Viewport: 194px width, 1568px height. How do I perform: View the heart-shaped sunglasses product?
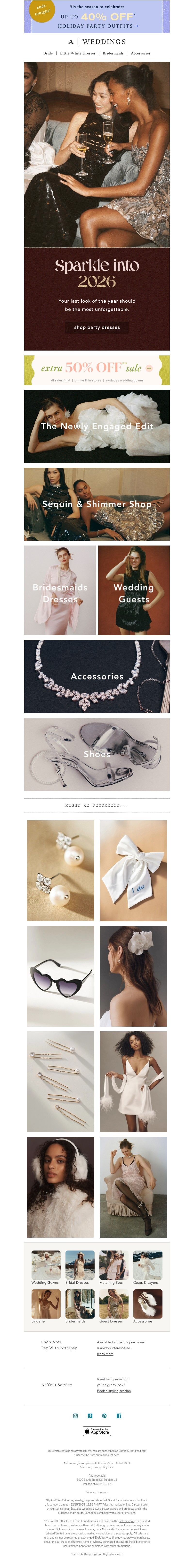61,976
